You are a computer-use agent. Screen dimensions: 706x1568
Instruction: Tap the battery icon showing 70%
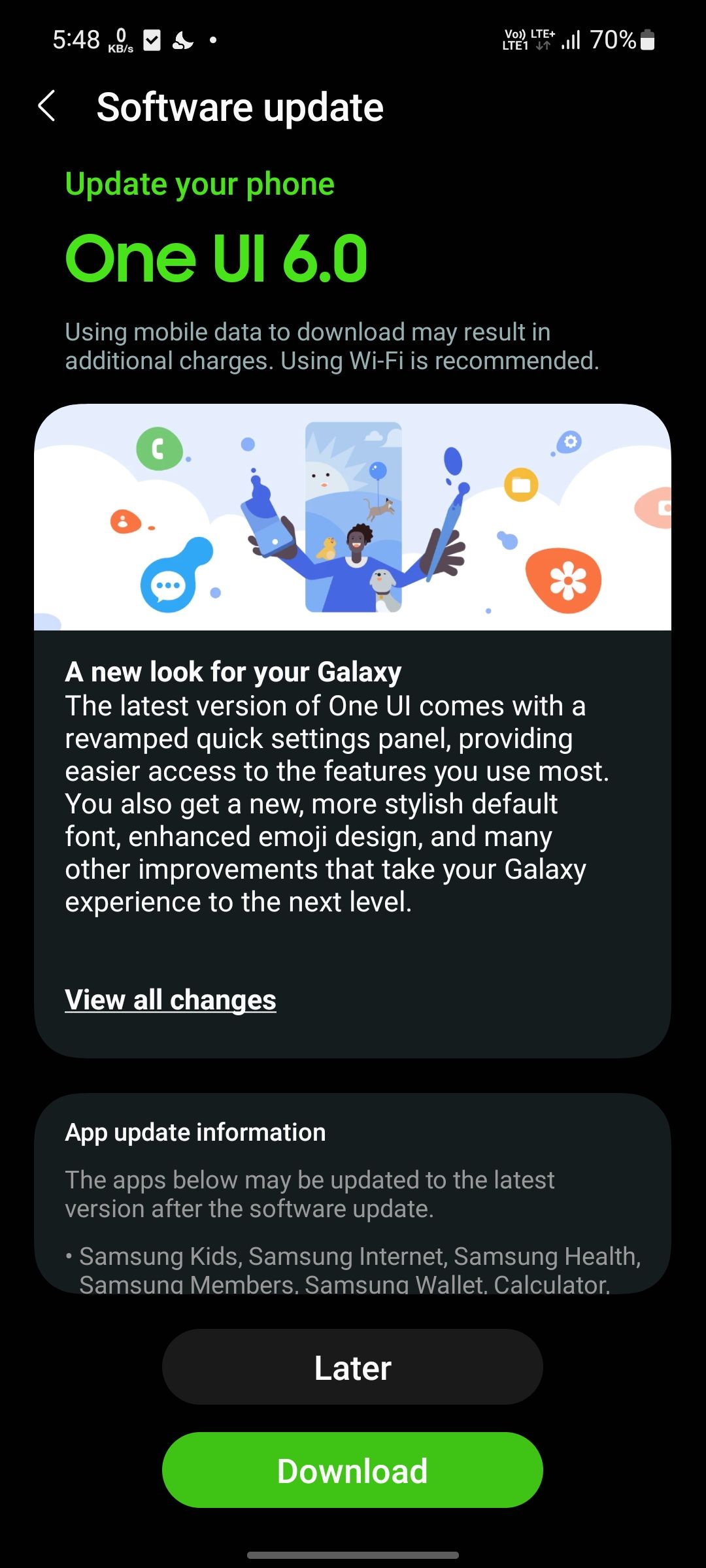click(647, 41)
